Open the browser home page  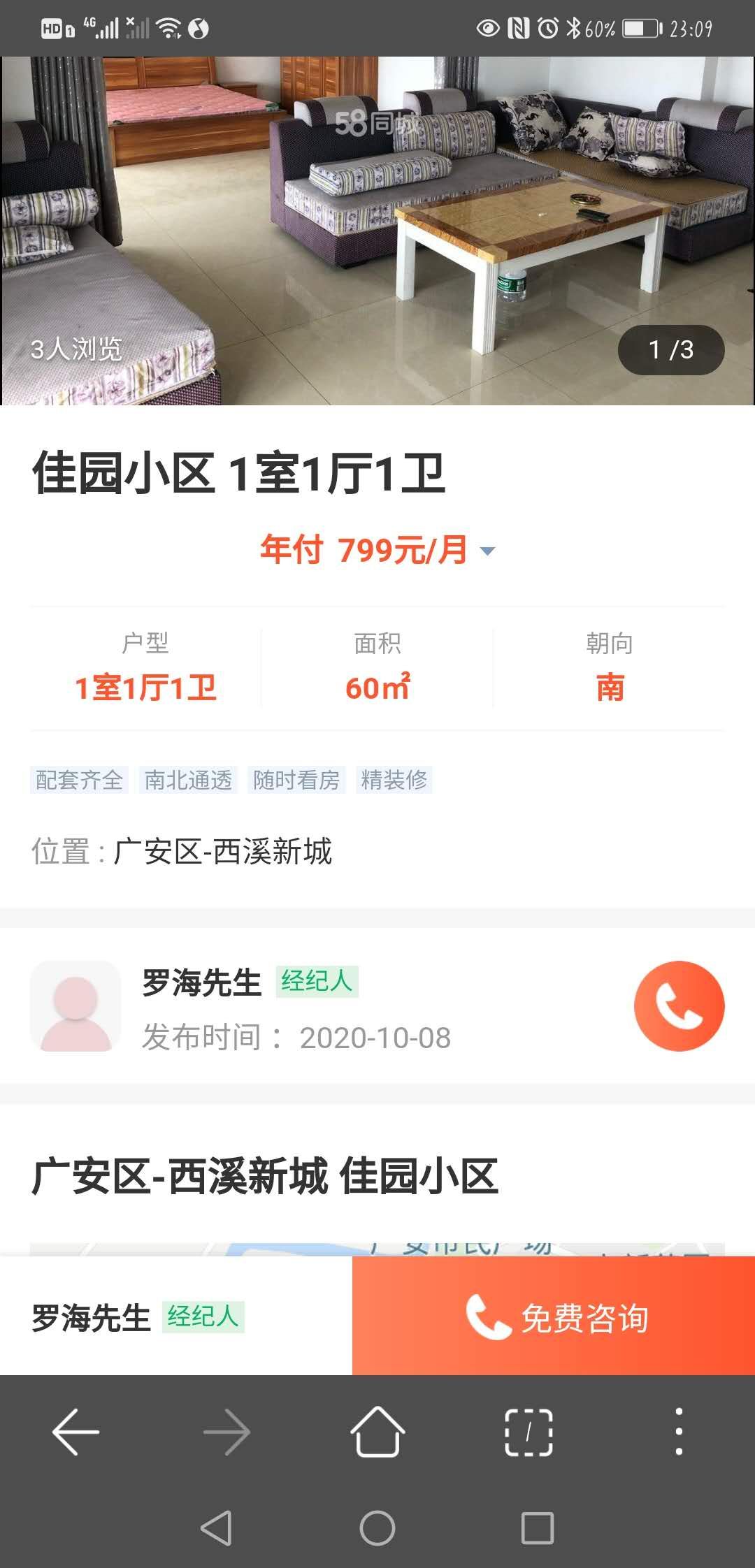tap(377, 1432)
